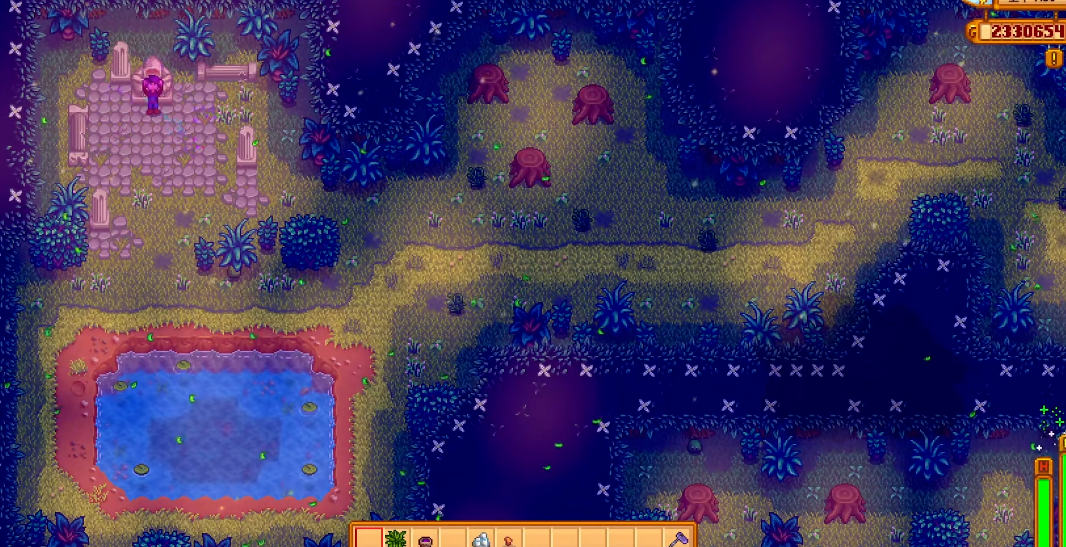Select the tool in the last toolbar slot
This screenshot has height=547, width=1066.
(x=679, y=538)
